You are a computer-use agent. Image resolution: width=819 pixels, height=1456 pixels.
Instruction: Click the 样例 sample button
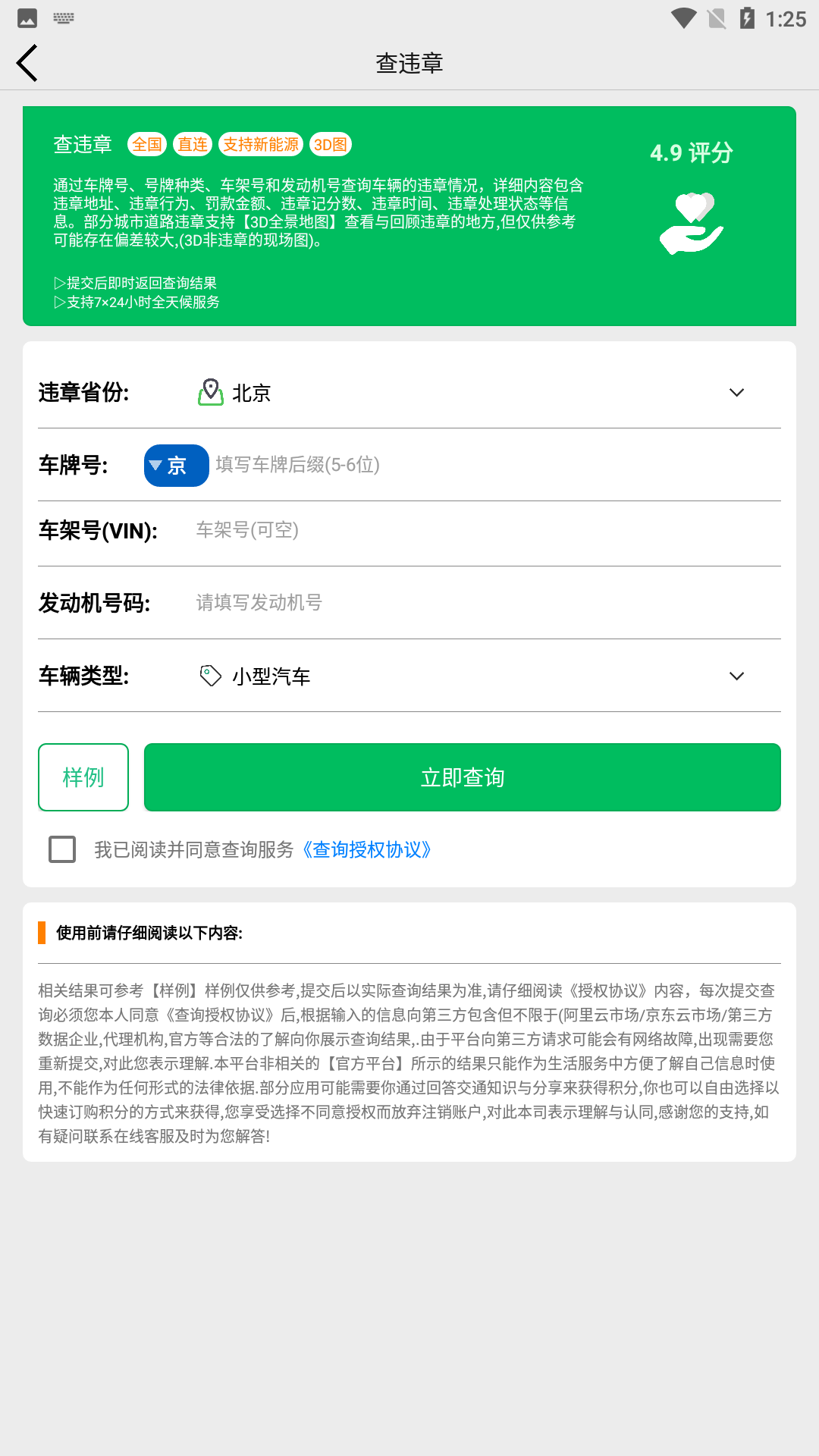[x=83, y=777]
